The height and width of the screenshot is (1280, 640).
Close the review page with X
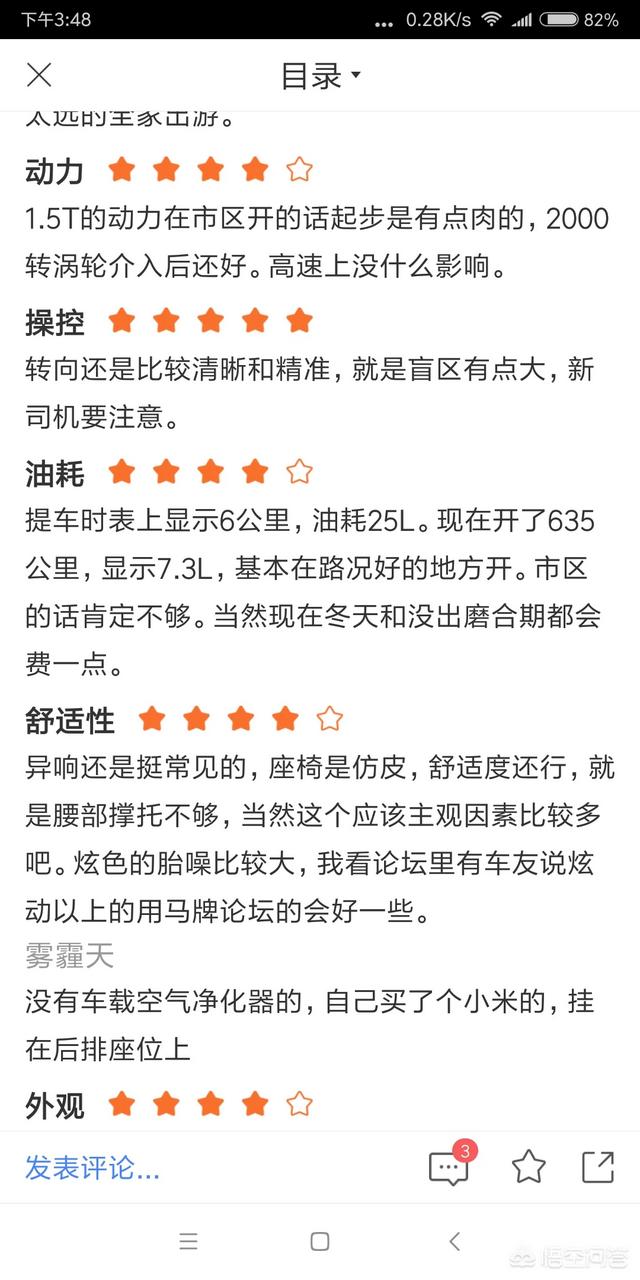coord(39,75)
